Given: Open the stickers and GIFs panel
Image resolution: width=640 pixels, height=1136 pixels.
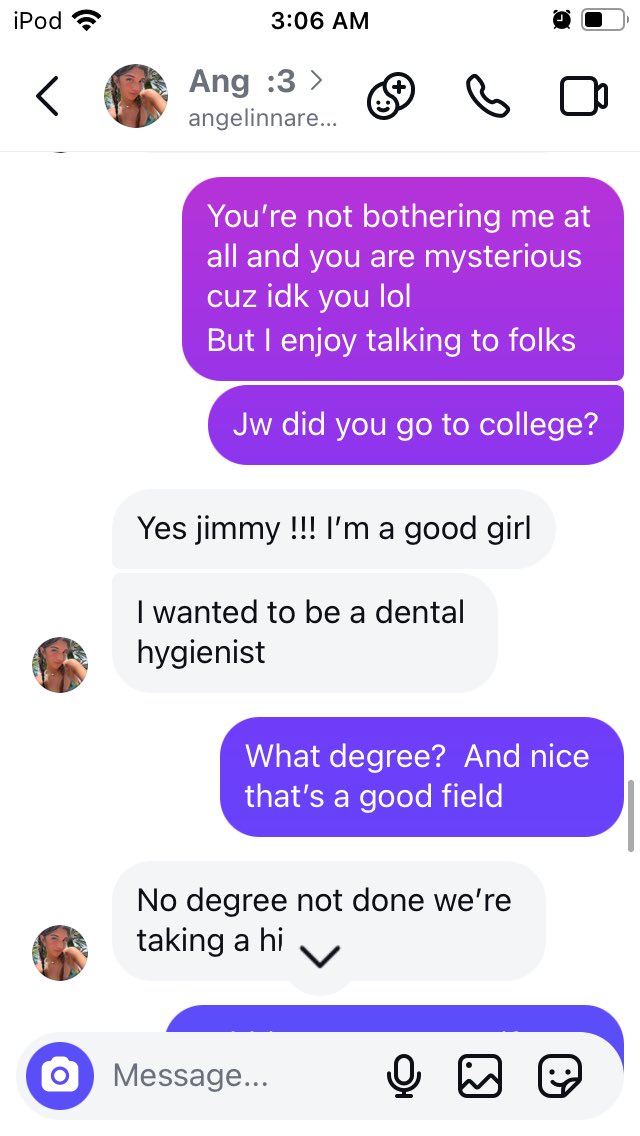Looking at the screenshot, I should (559, 1076).
